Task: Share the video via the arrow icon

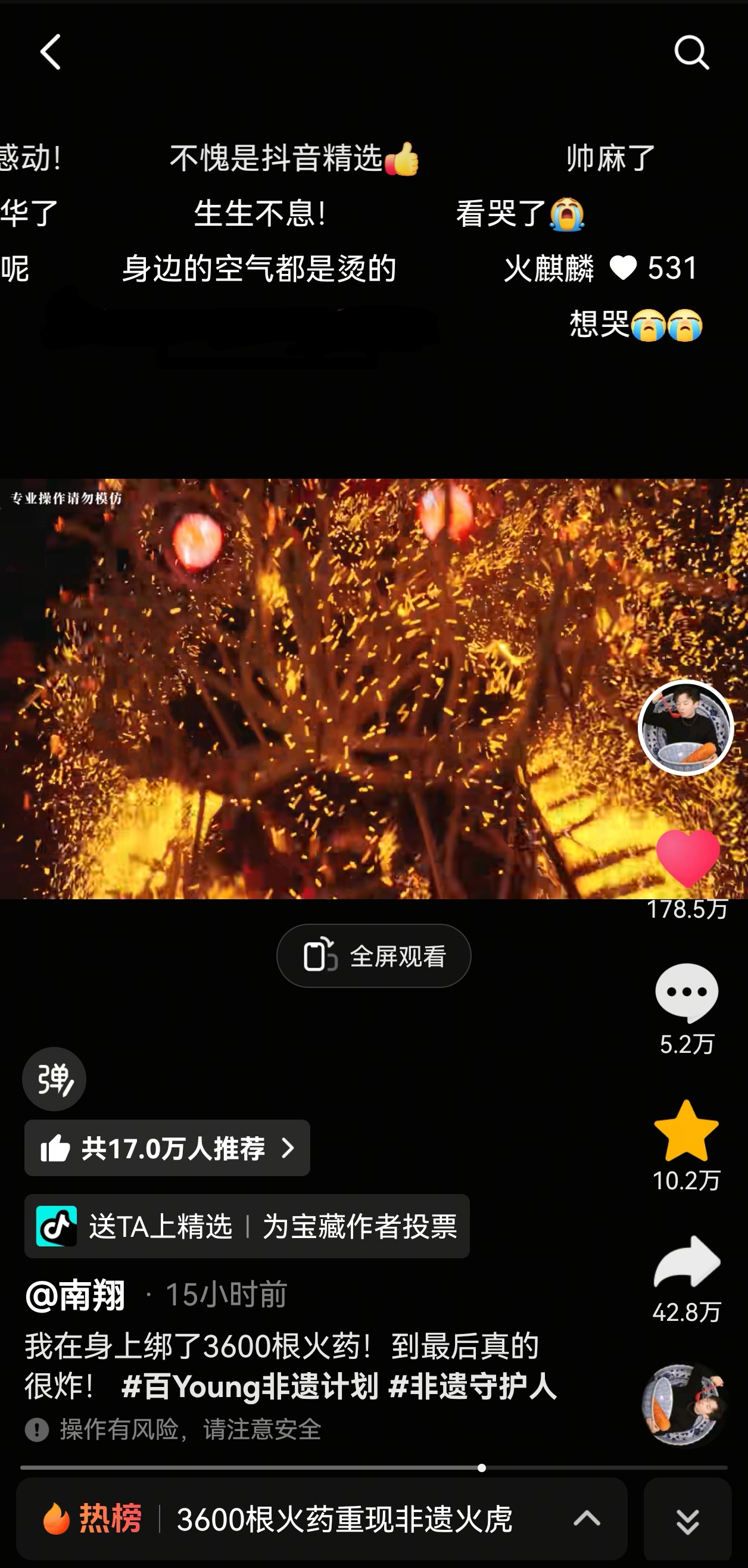Action: click(687, 1262)
